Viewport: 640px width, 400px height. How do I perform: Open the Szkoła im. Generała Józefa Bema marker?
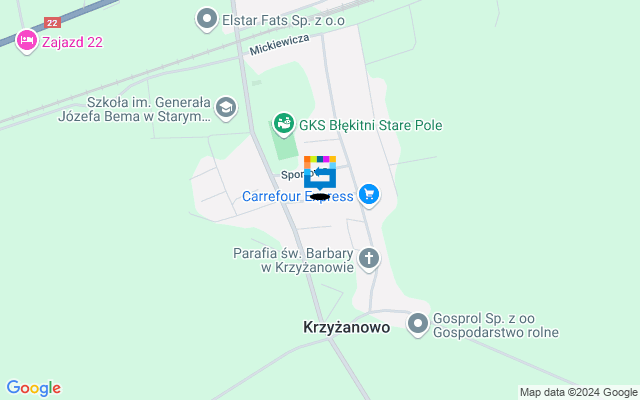point(227,106)
